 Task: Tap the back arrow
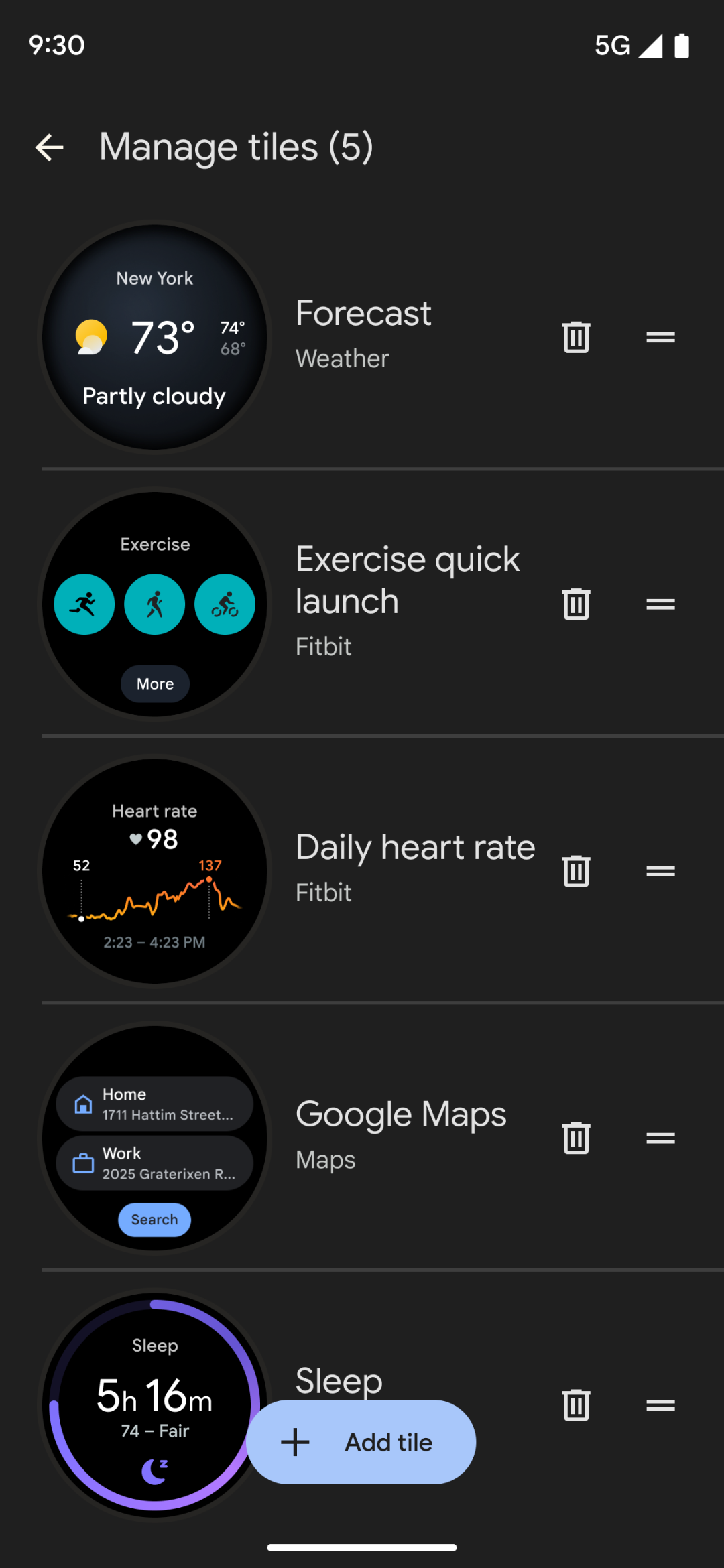pyautogui.click(x=50, y=147)
